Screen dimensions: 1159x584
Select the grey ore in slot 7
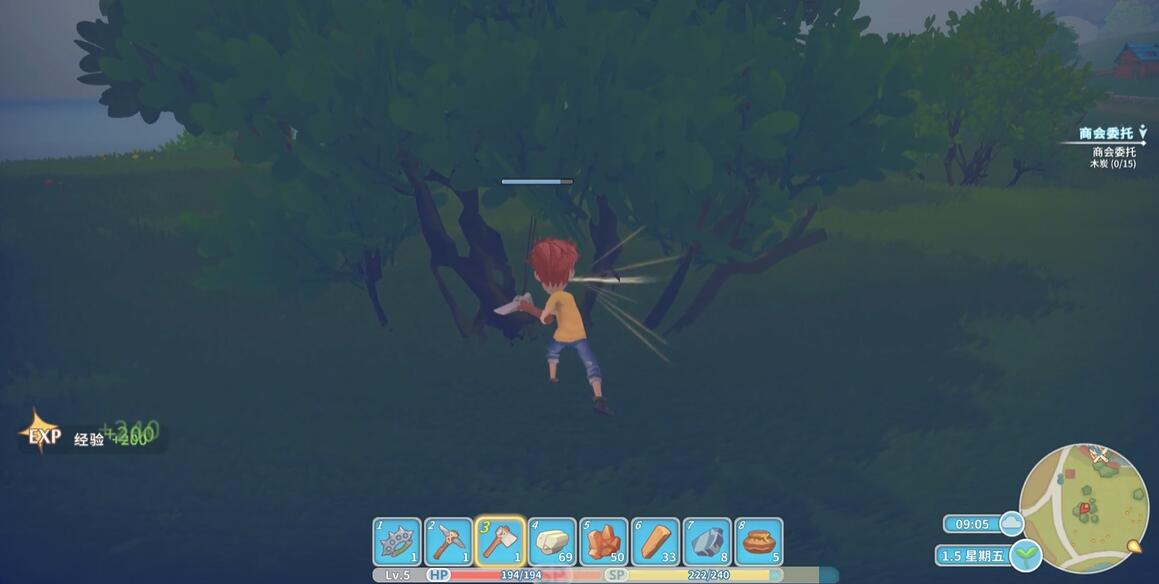tap(707, 542)
